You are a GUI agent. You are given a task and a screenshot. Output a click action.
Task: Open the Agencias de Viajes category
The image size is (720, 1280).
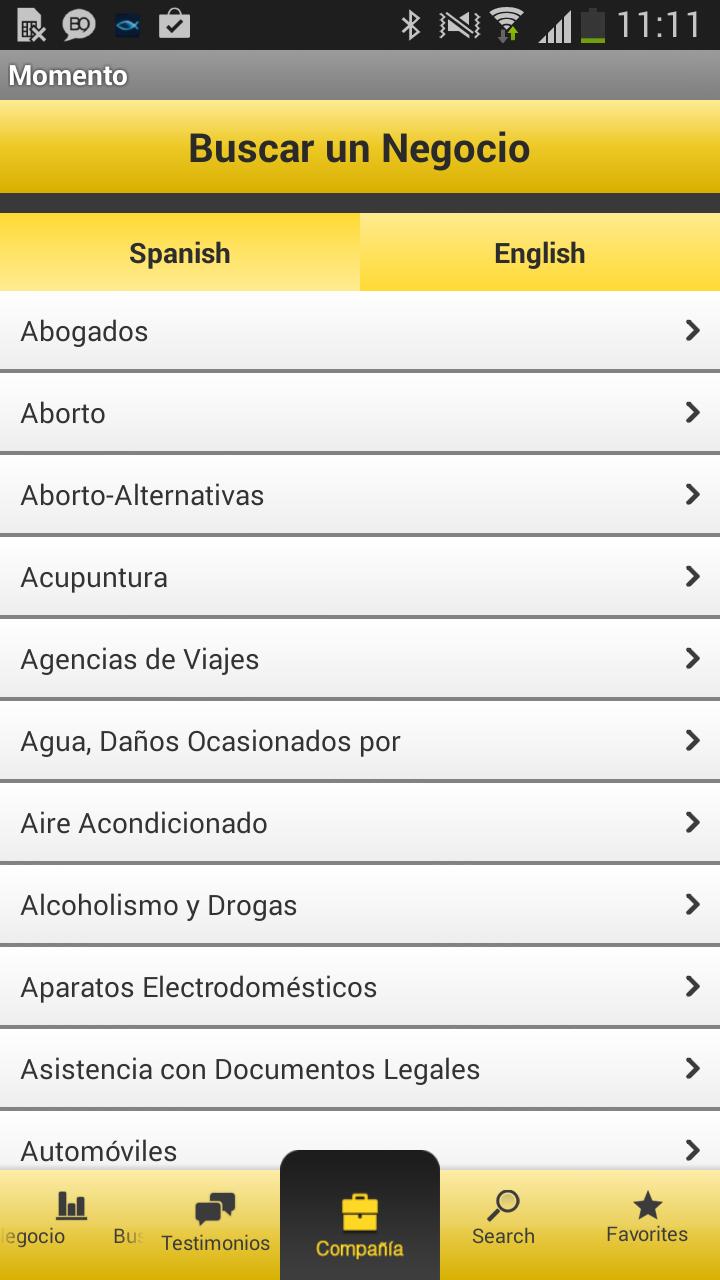click(360, 658)
